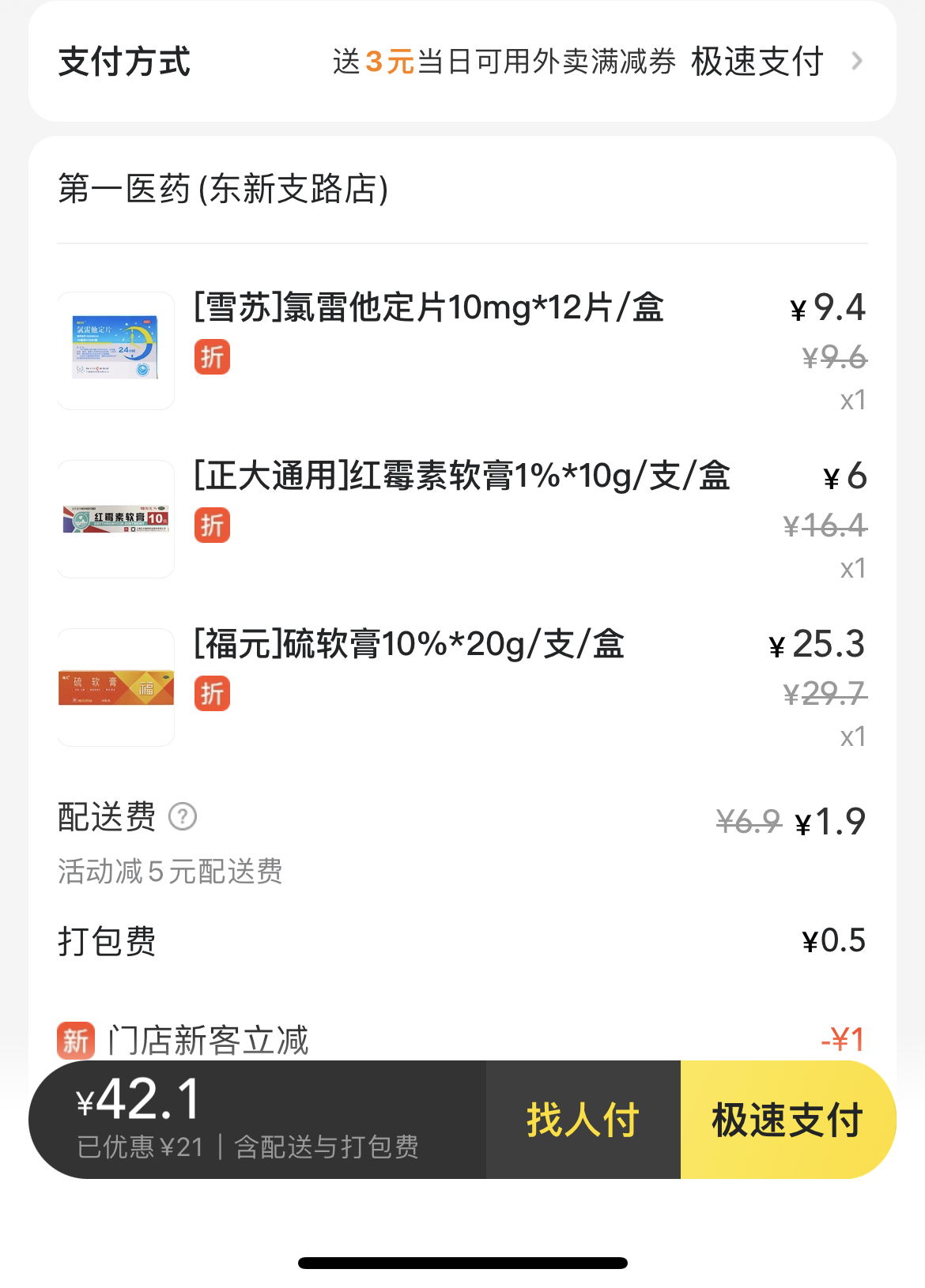Tap the 找人付 button
The image size is (925, 1288).
583,1120
